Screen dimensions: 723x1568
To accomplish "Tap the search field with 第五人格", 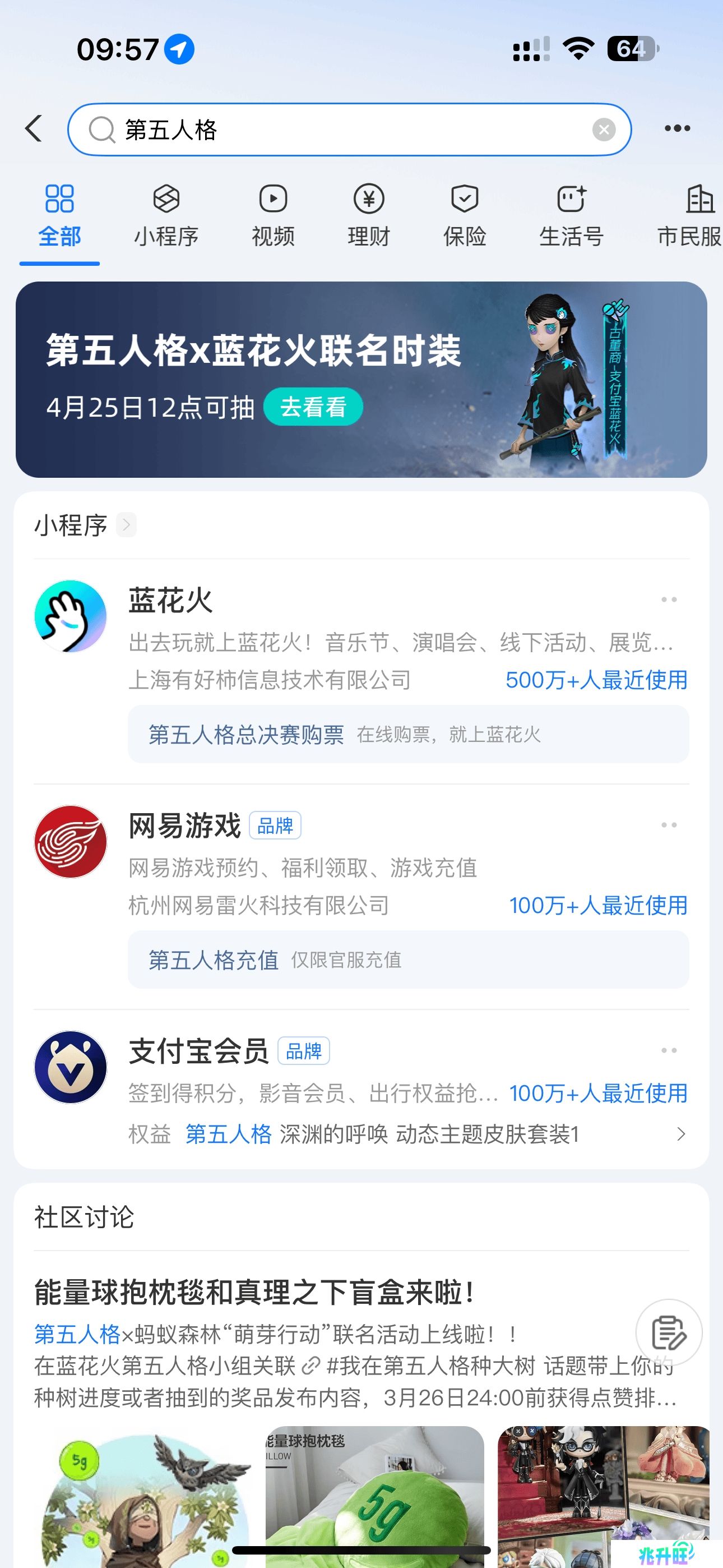I will click(349, 129).
